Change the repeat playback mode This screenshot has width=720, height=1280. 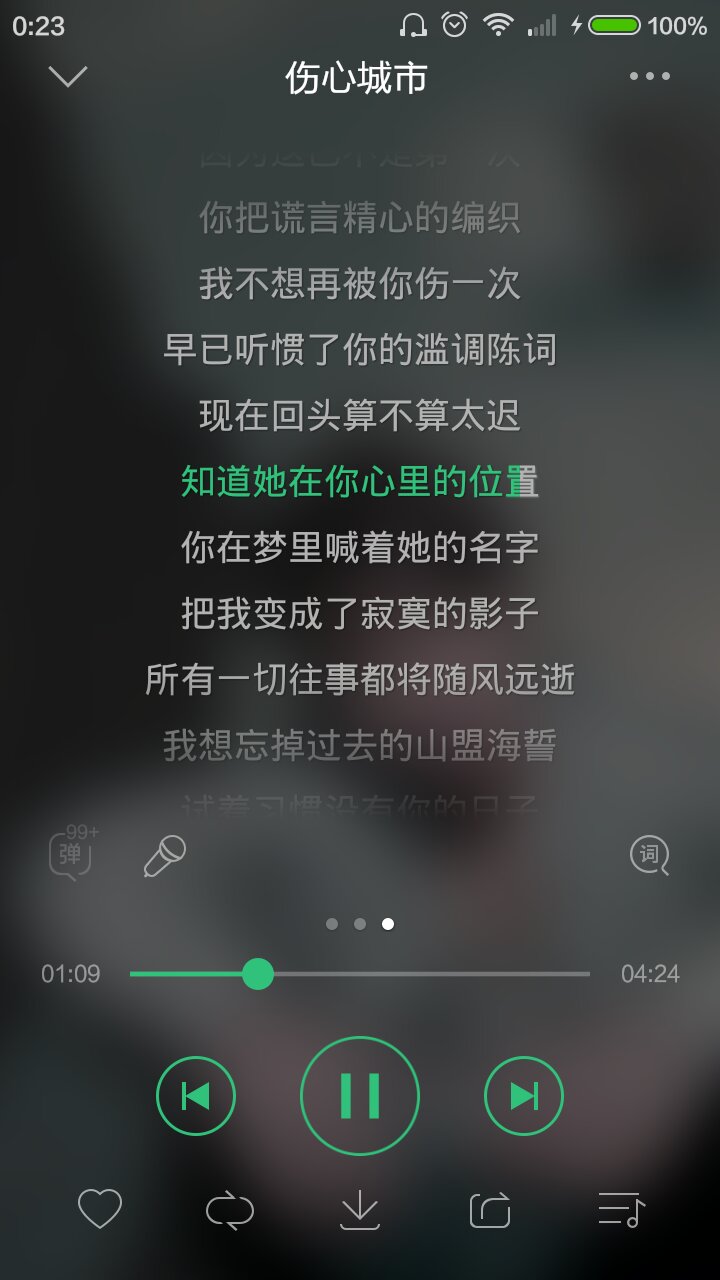230,1210
